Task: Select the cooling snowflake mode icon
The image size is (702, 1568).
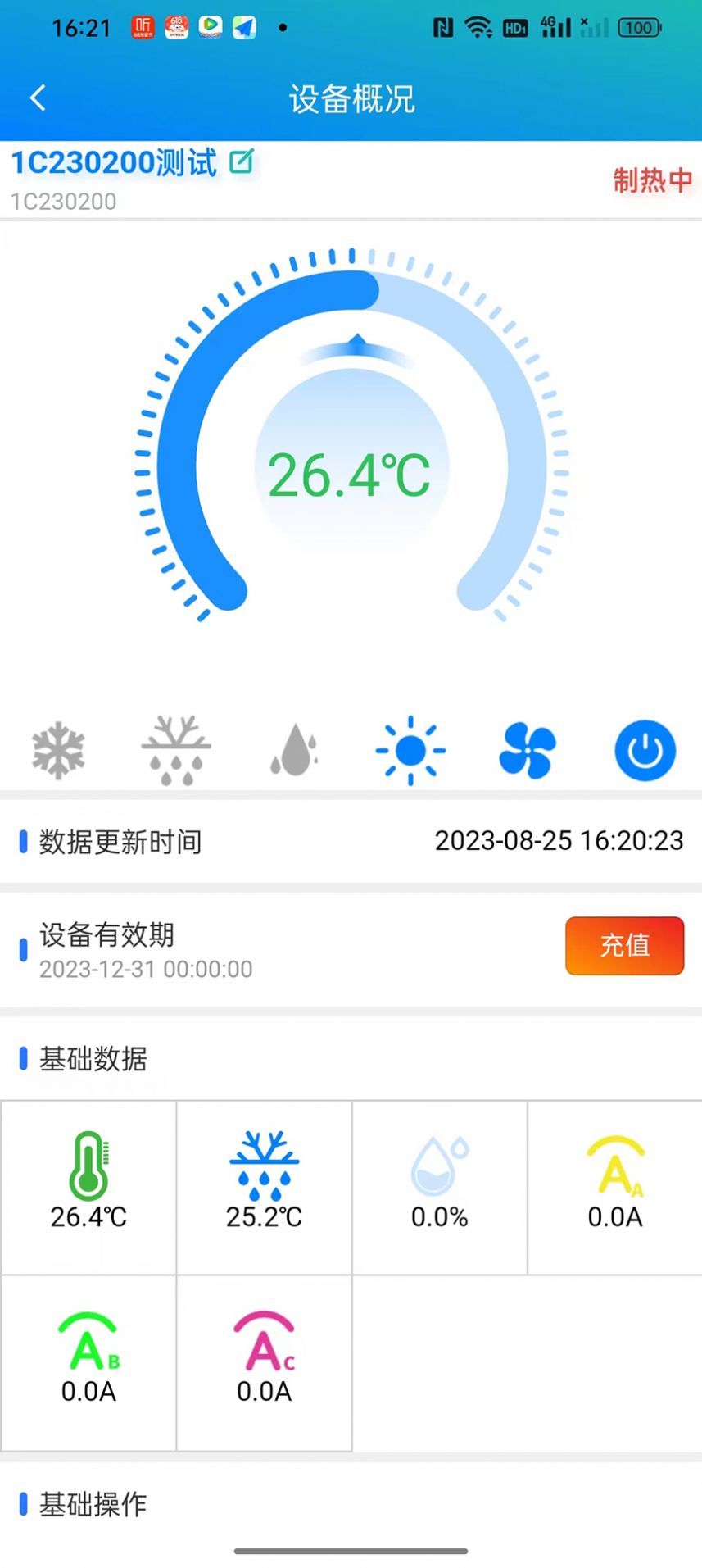Action: coord(57,748)
